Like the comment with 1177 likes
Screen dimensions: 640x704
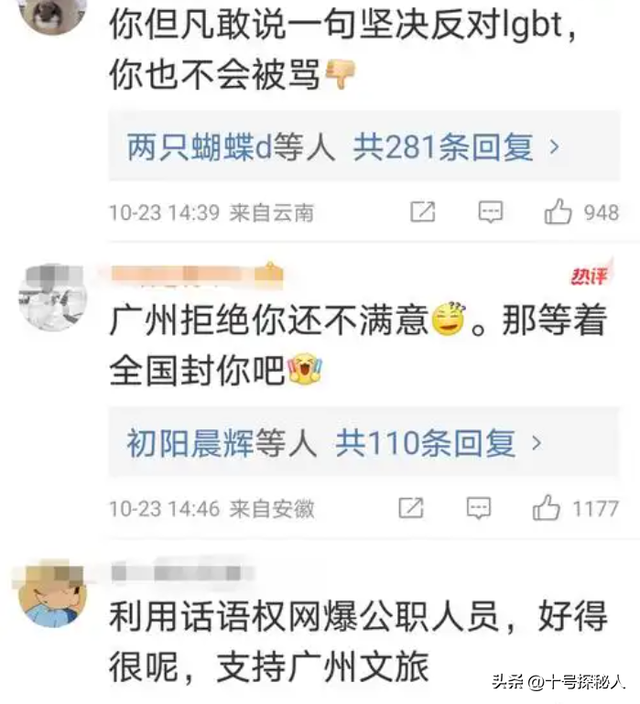point(547,508)
